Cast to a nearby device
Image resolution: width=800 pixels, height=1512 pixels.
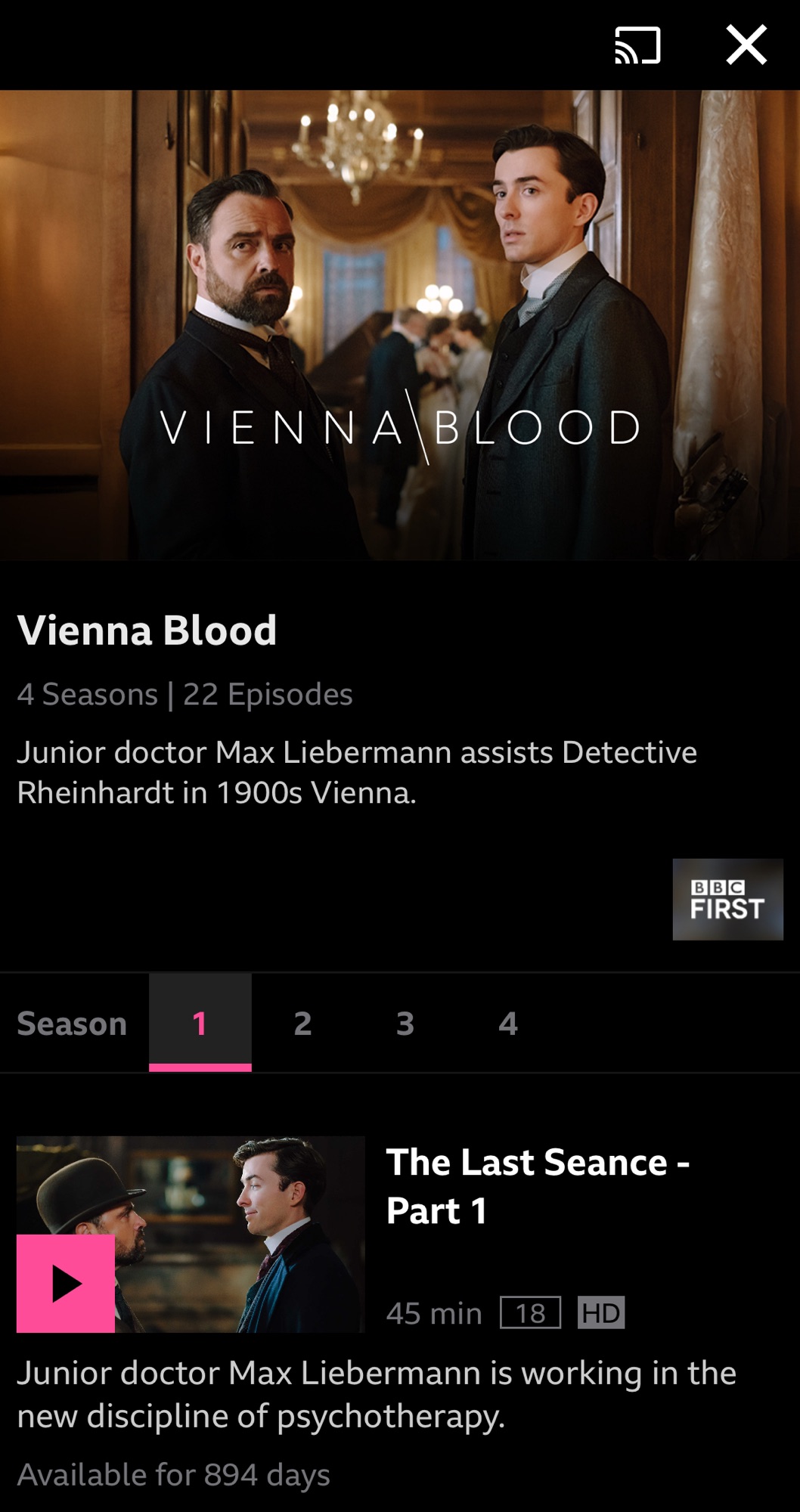[x=637, y=45]
